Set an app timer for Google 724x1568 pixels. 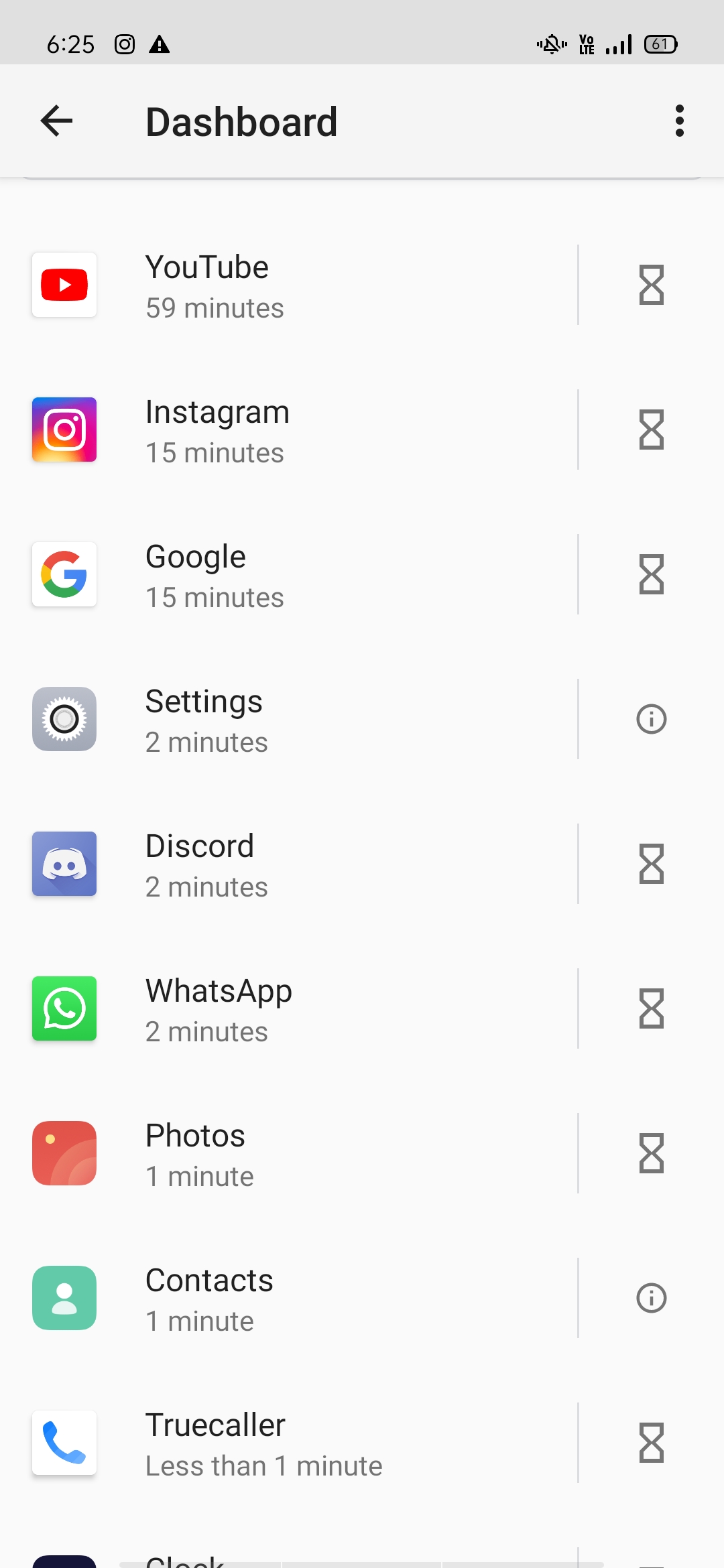[x=651, y=574]
